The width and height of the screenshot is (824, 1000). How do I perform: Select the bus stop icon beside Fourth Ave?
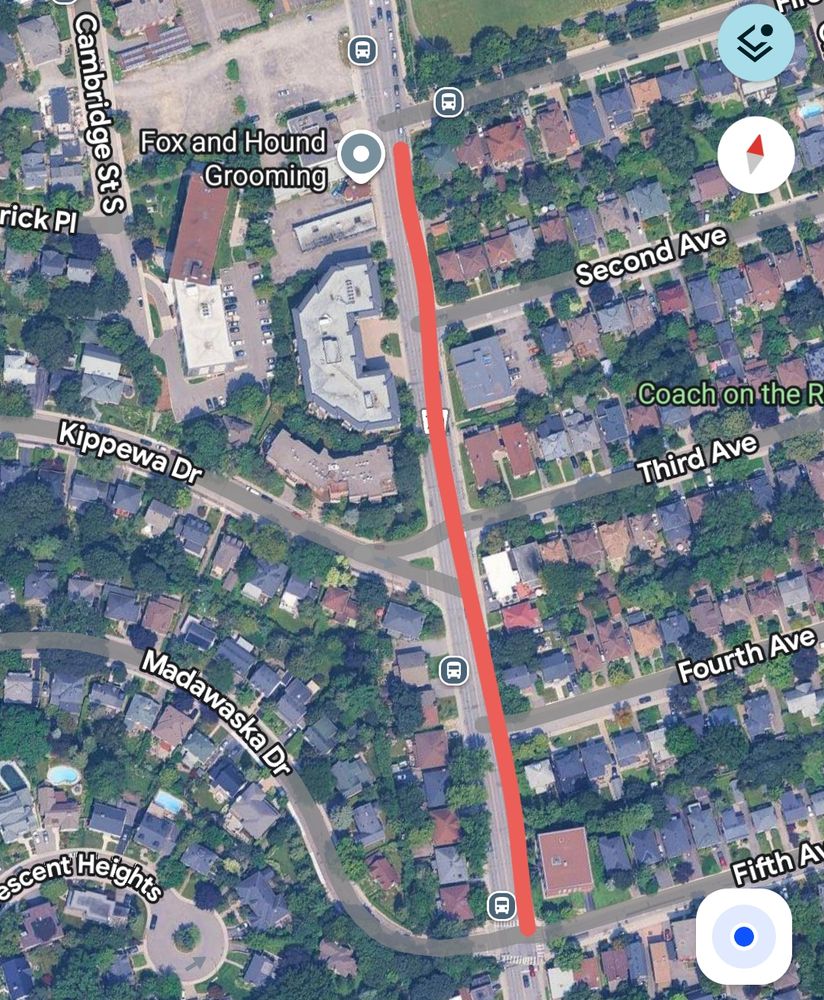[x=454, y=670]
